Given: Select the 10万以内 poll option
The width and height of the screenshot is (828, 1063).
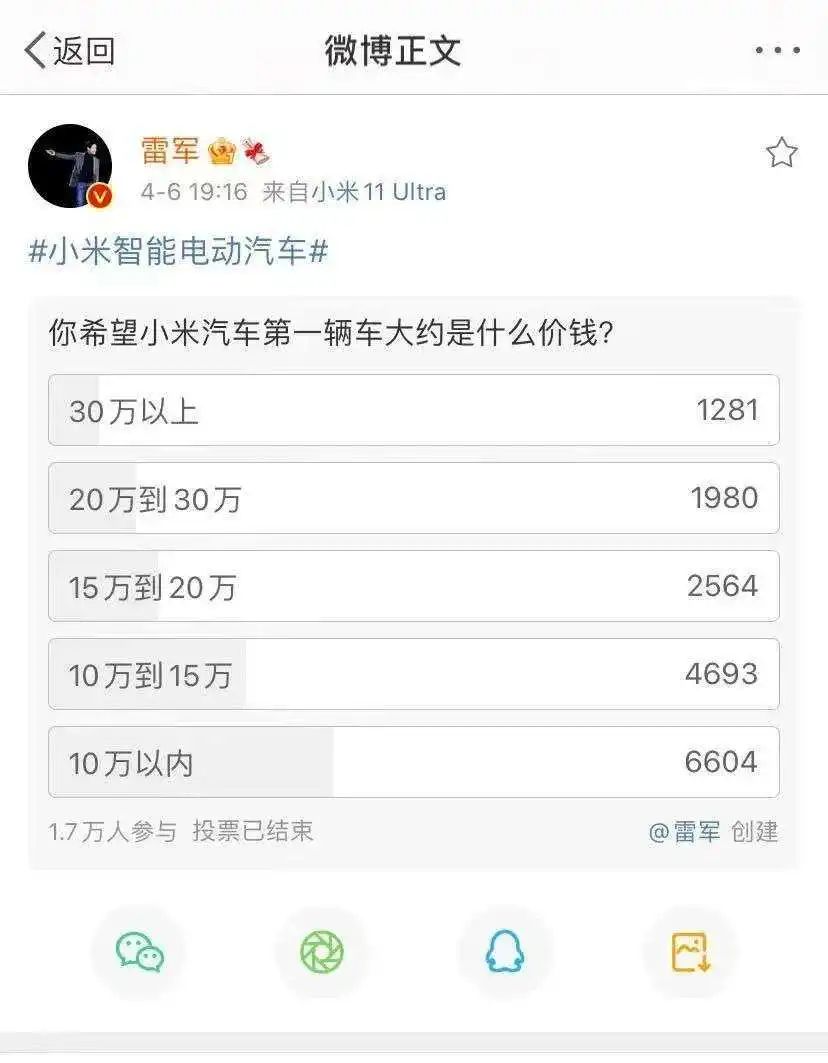Looking at the screenshot, I should coord(413,762).
